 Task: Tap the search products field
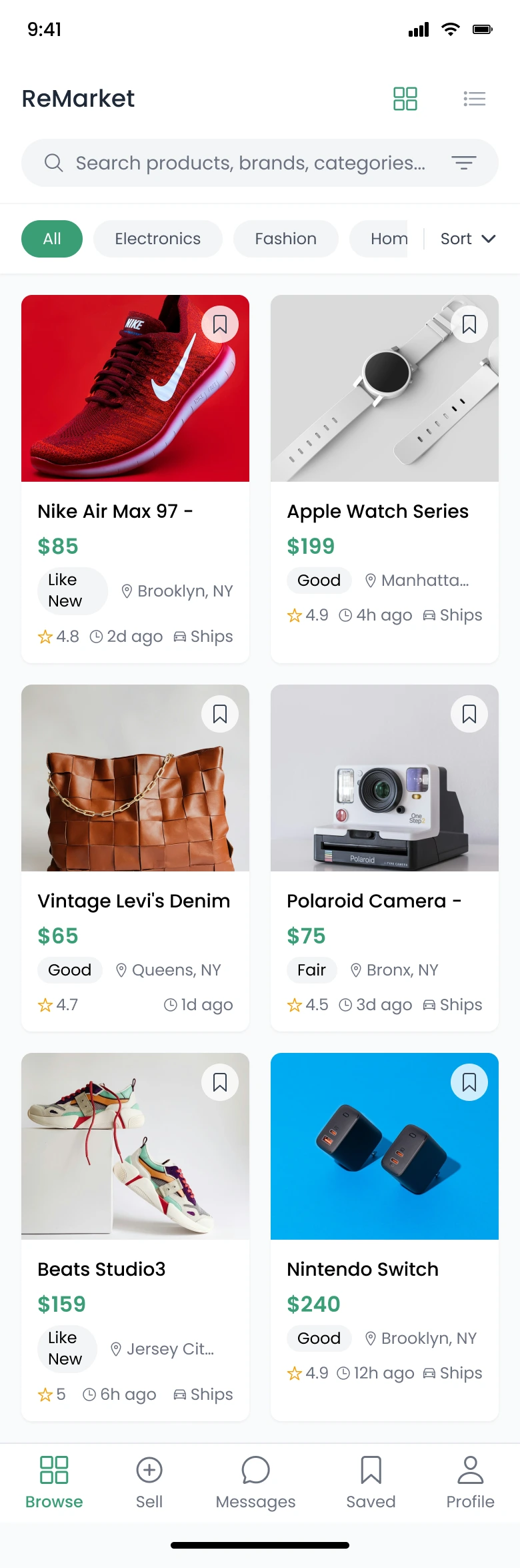pos(250,163)
